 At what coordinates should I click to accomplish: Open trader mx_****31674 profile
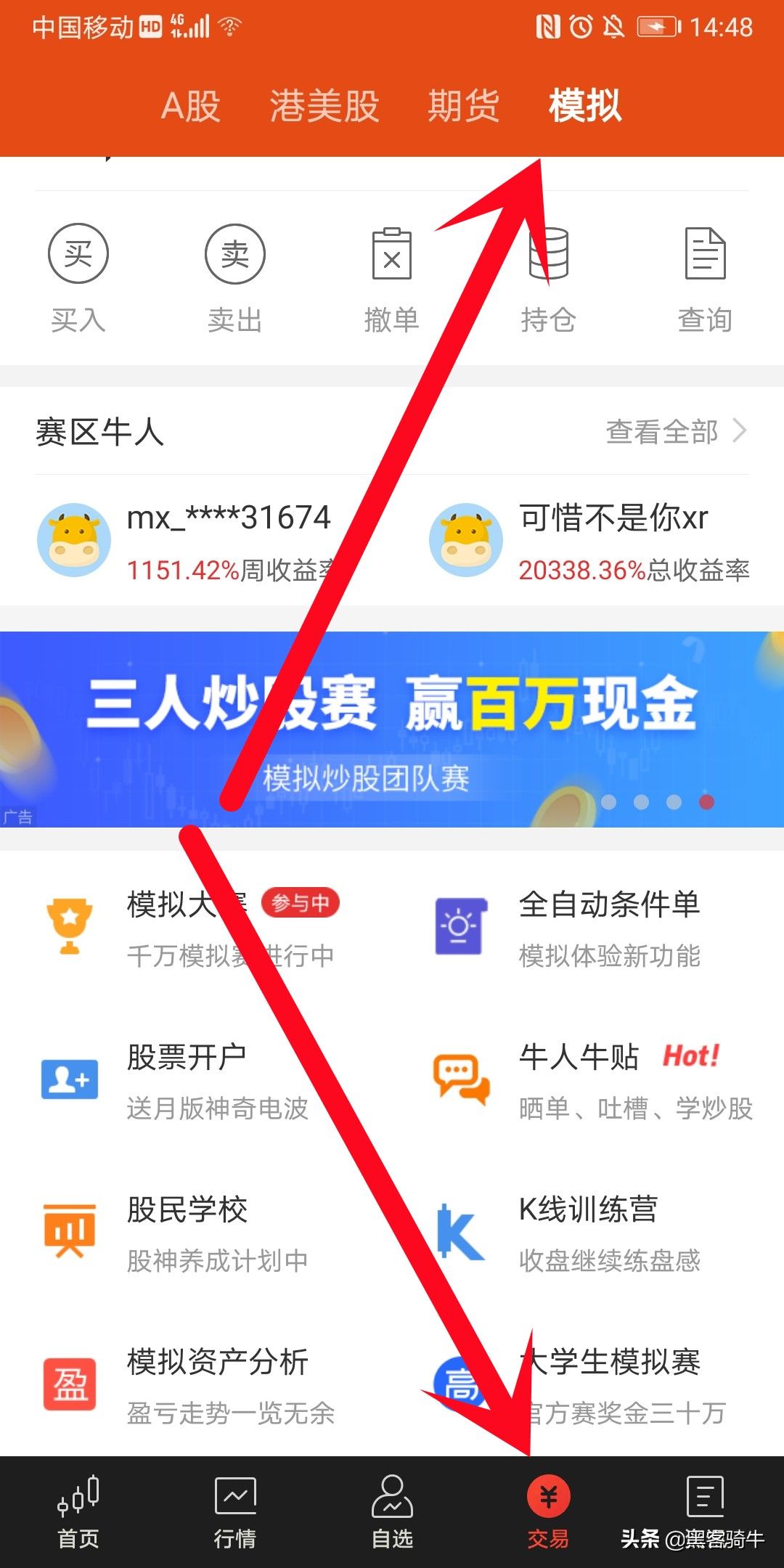click(x=189, y=541)
